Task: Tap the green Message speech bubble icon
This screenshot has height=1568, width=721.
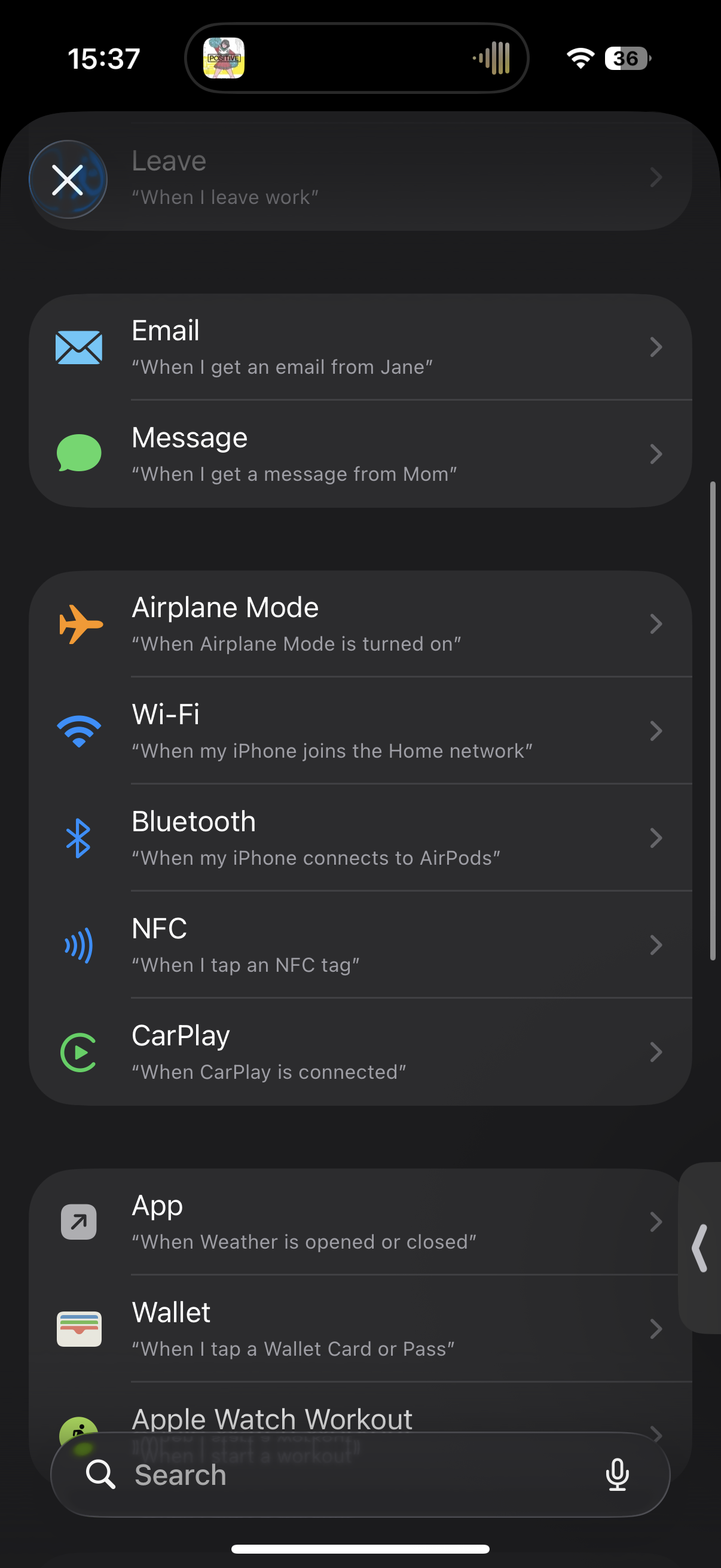Action: 79,453
